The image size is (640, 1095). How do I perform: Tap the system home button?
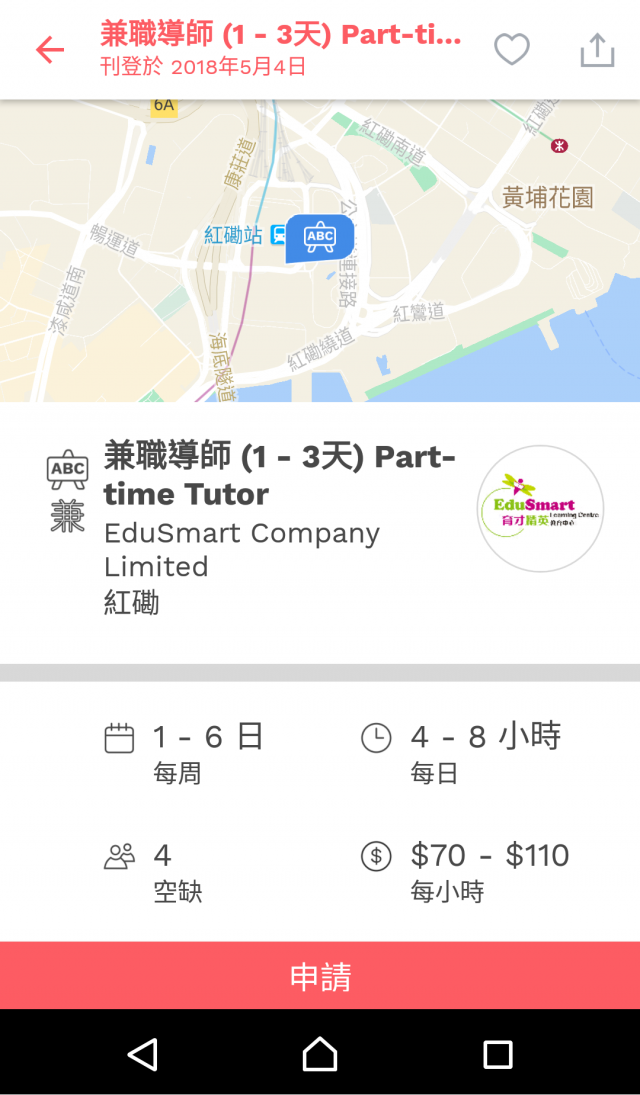320,1053
